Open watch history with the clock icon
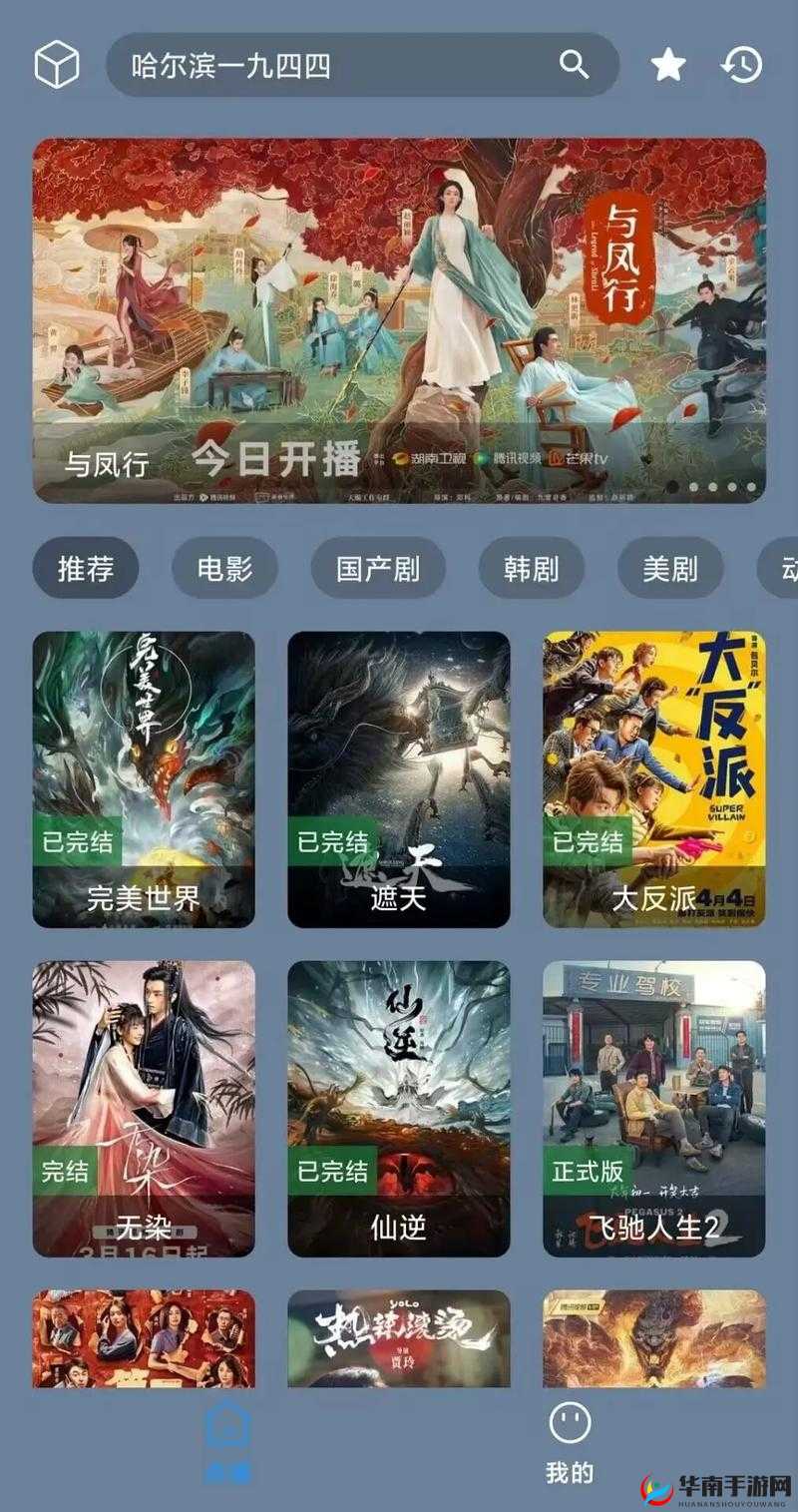This screenshot has width=798, height=1512. pos(740,66)
